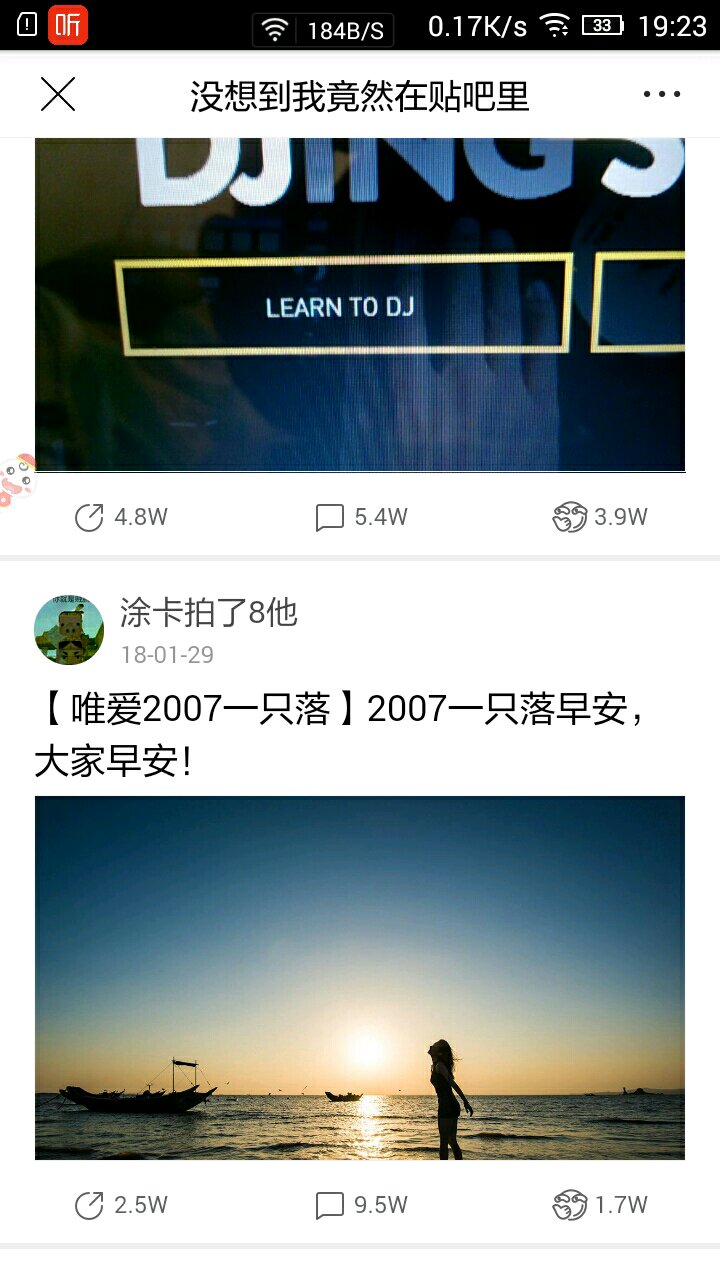Open the post 【唯爱2007一只落】早安

[340, 735]
